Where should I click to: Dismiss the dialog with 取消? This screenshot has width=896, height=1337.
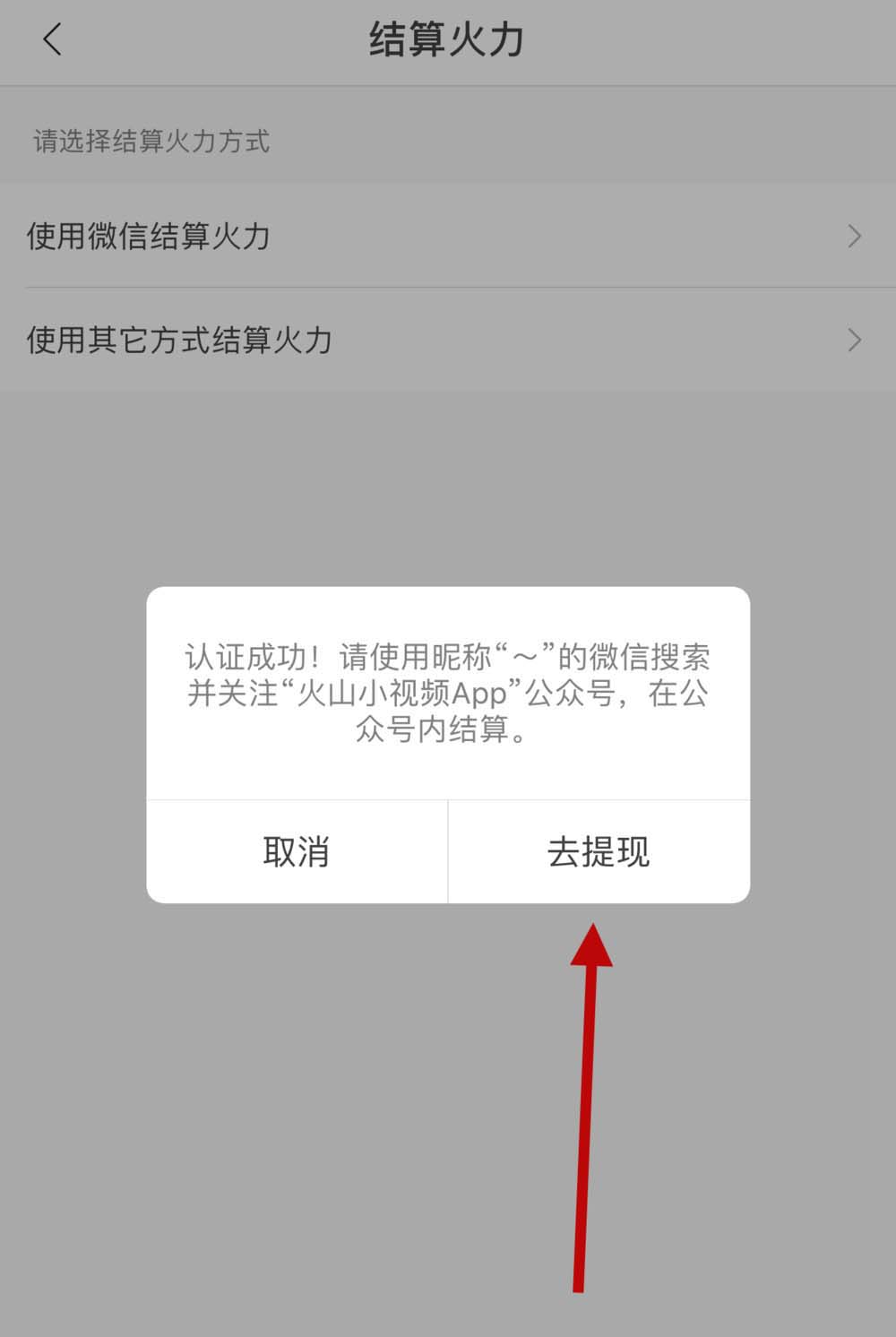[x=297, y=851]
